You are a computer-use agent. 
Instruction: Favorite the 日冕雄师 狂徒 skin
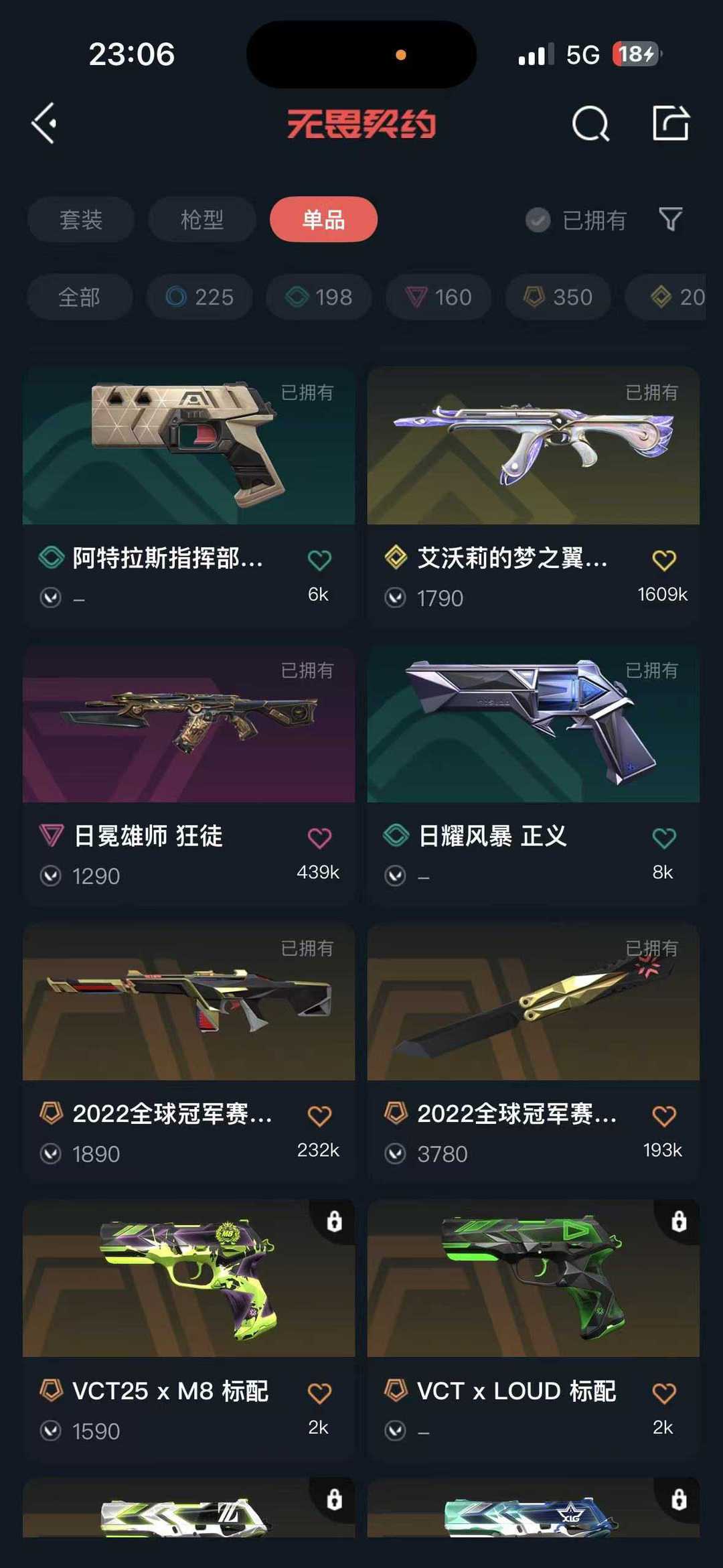point(321,837)
